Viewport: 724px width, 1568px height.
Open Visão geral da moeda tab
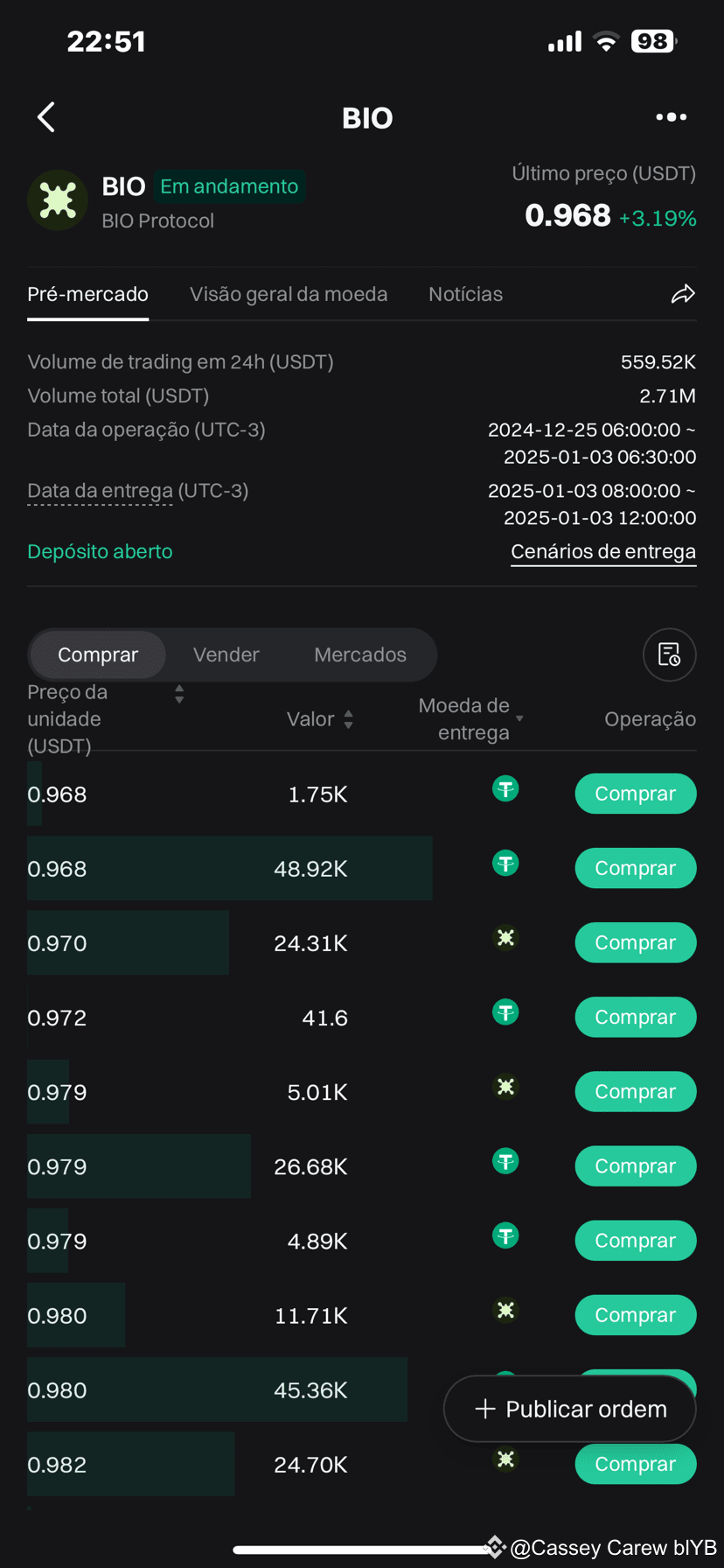[289, 294]
